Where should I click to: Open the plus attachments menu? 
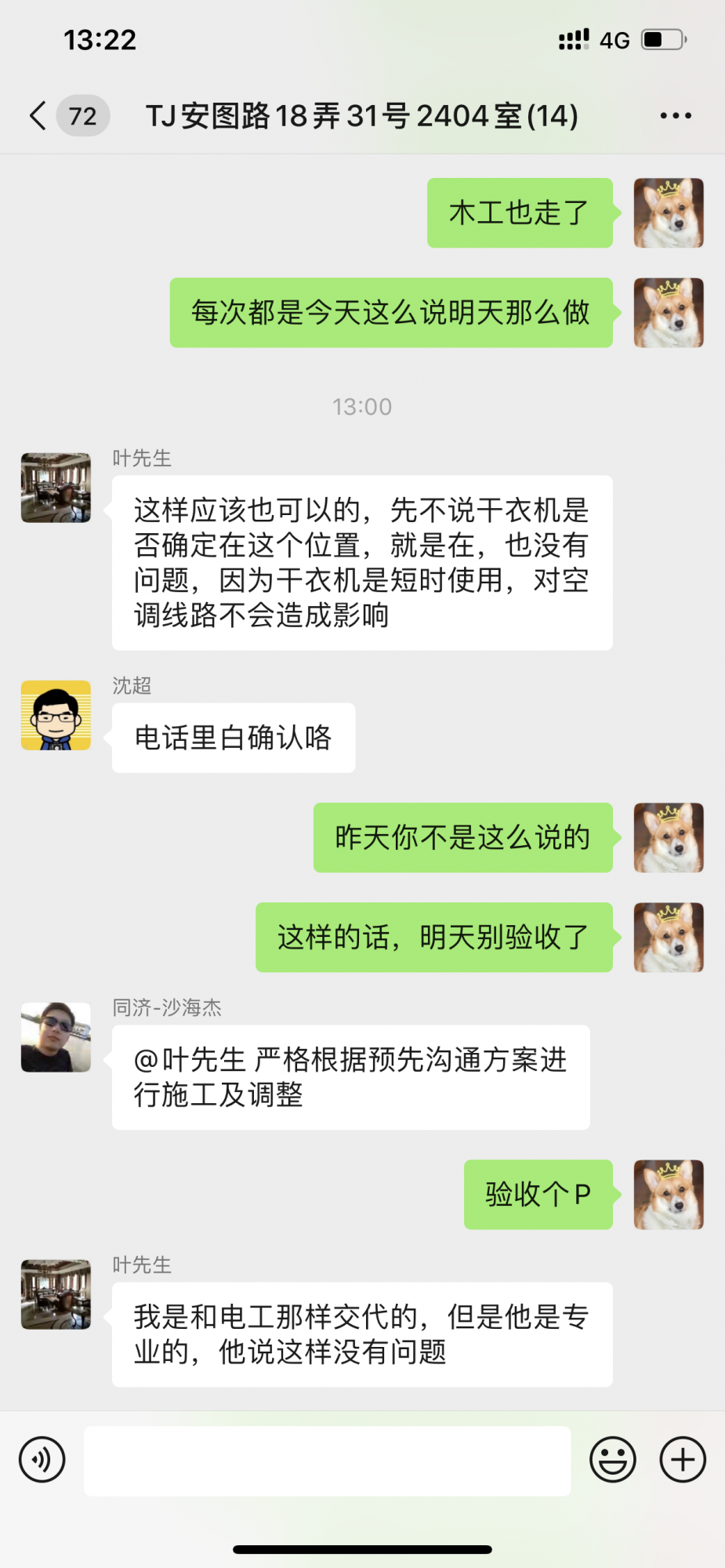(x=682, y=1460)
